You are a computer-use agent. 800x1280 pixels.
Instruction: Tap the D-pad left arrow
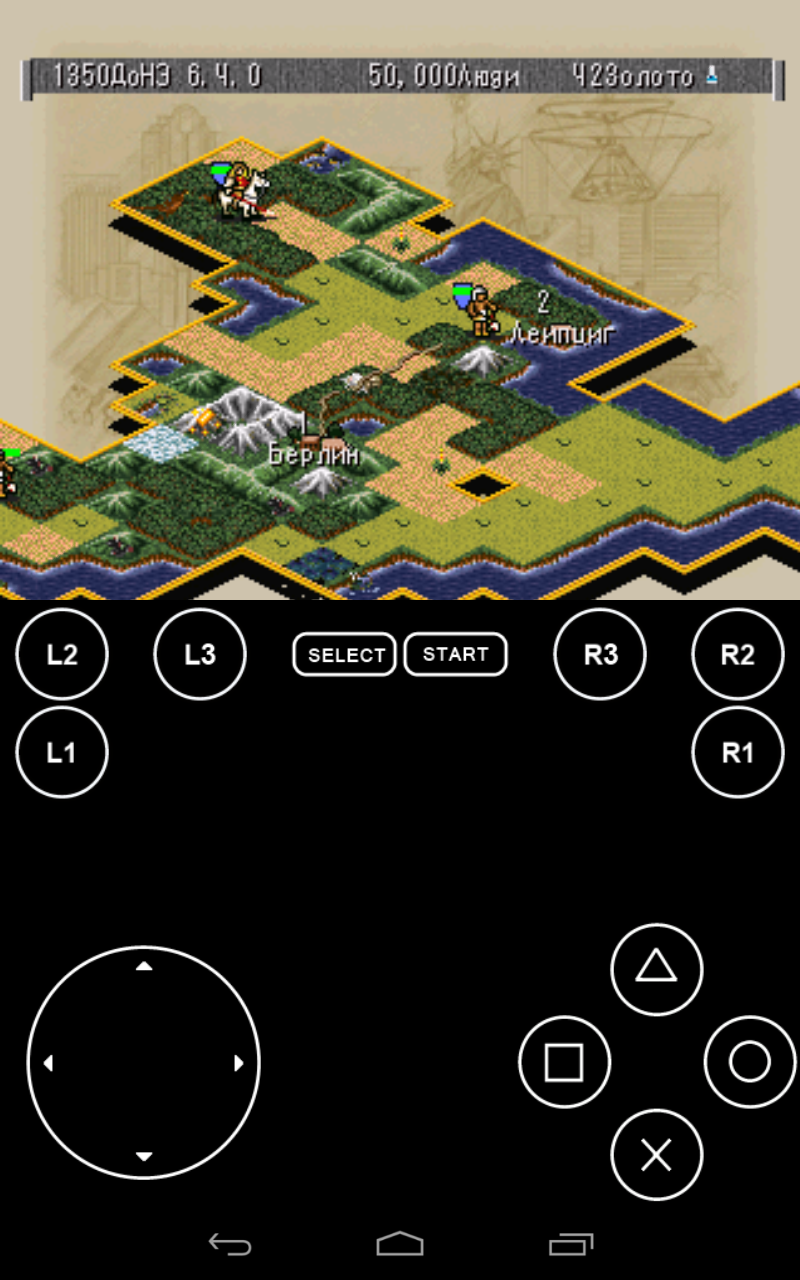point(47,1063)
